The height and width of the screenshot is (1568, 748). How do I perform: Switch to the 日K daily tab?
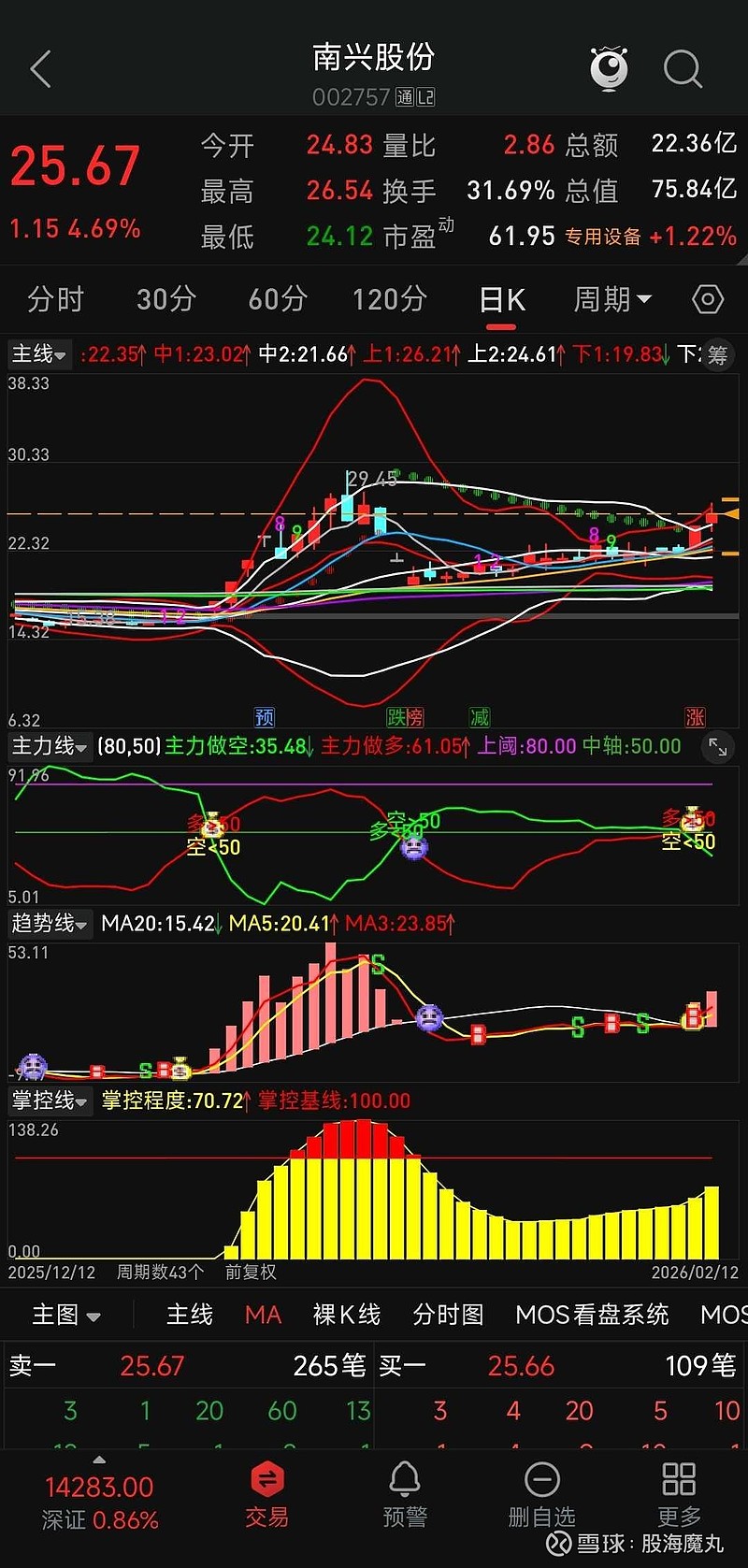tap(501, 298)
